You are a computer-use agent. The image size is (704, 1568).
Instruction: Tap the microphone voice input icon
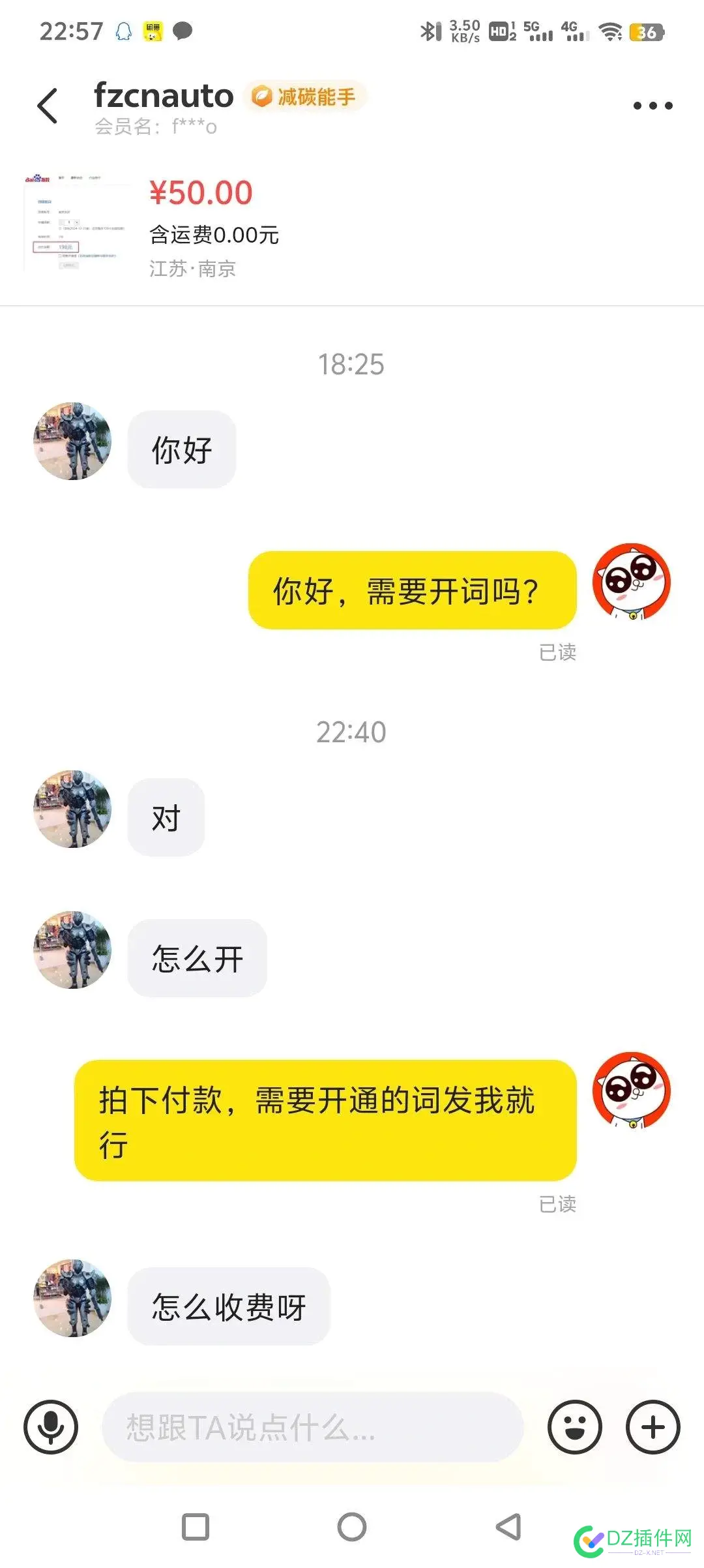tap(51, 1428)
